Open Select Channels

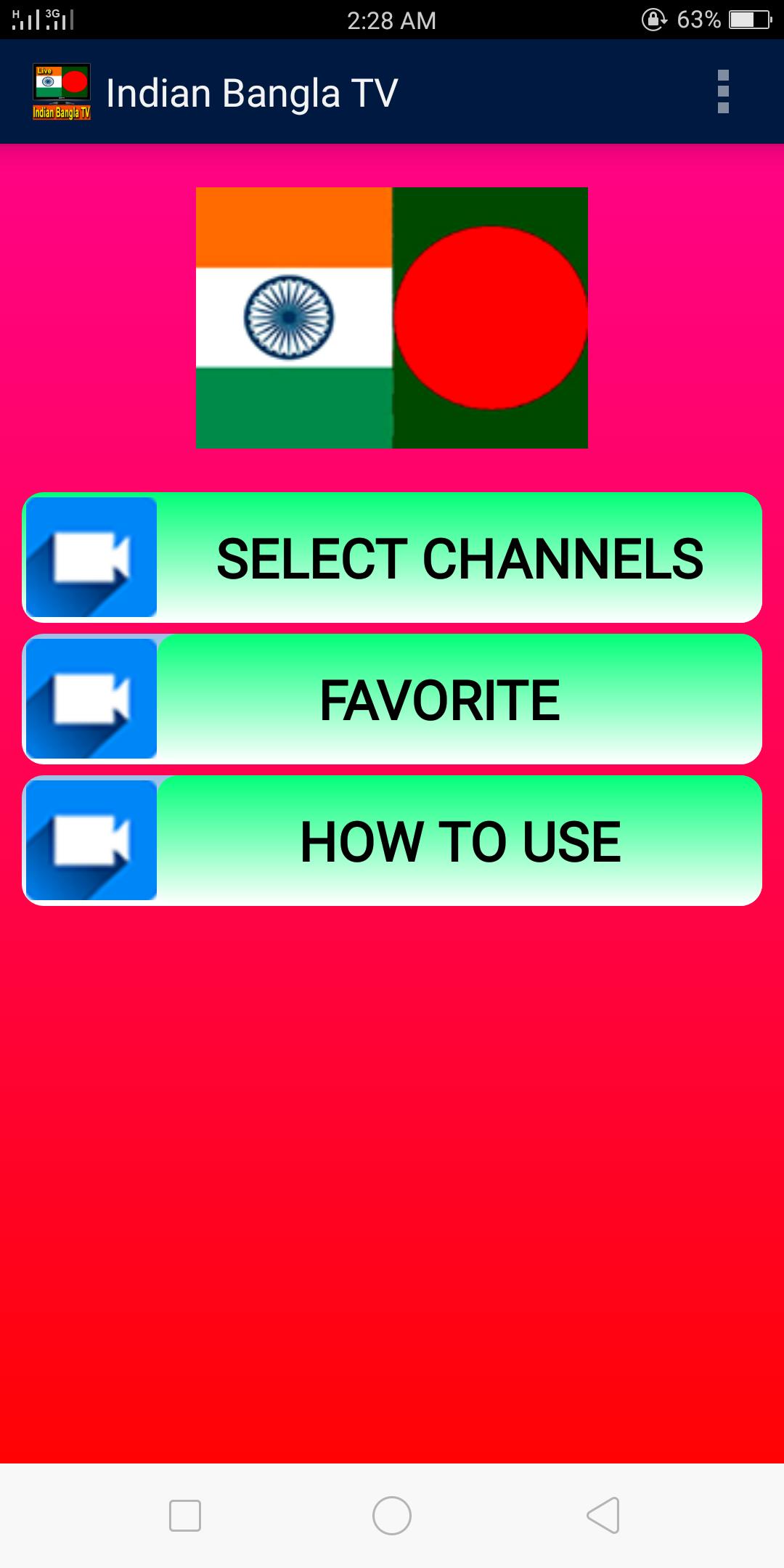[x=392, y=558]
